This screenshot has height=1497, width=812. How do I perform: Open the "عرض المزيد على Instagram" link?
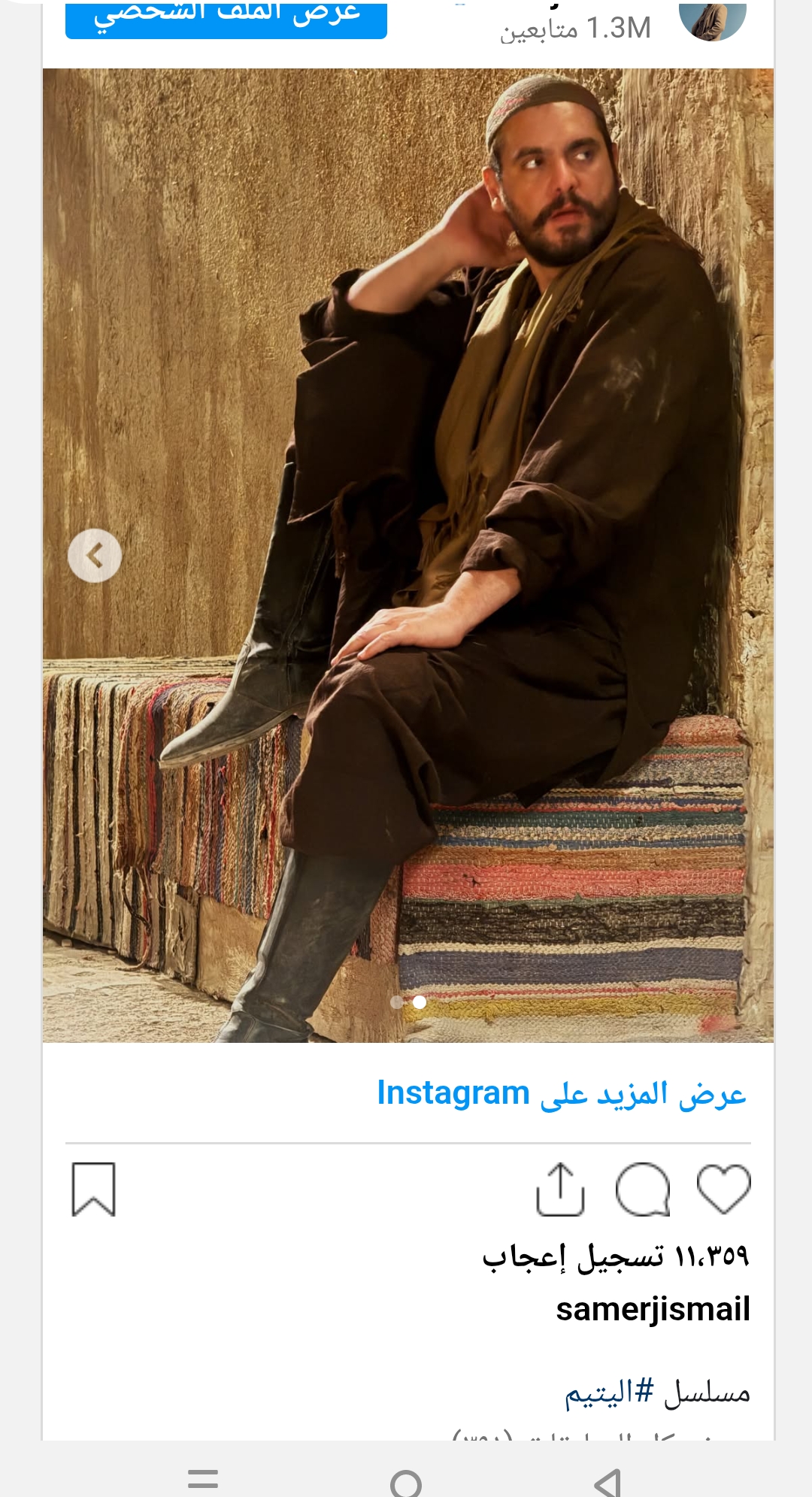561,1093
